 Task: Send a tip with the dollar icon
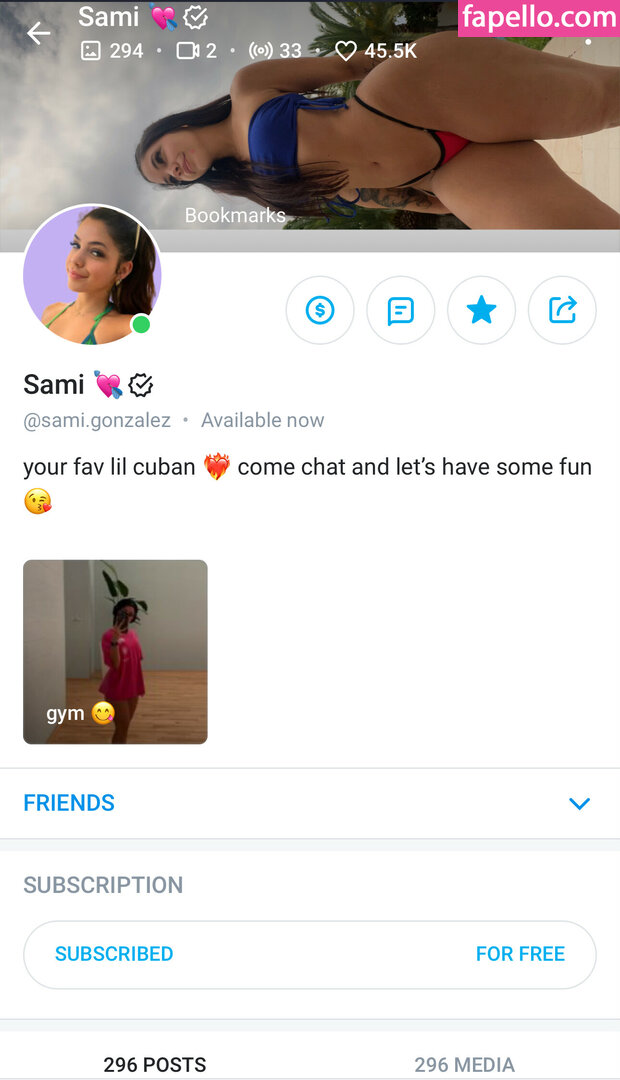tap(320, 310)
